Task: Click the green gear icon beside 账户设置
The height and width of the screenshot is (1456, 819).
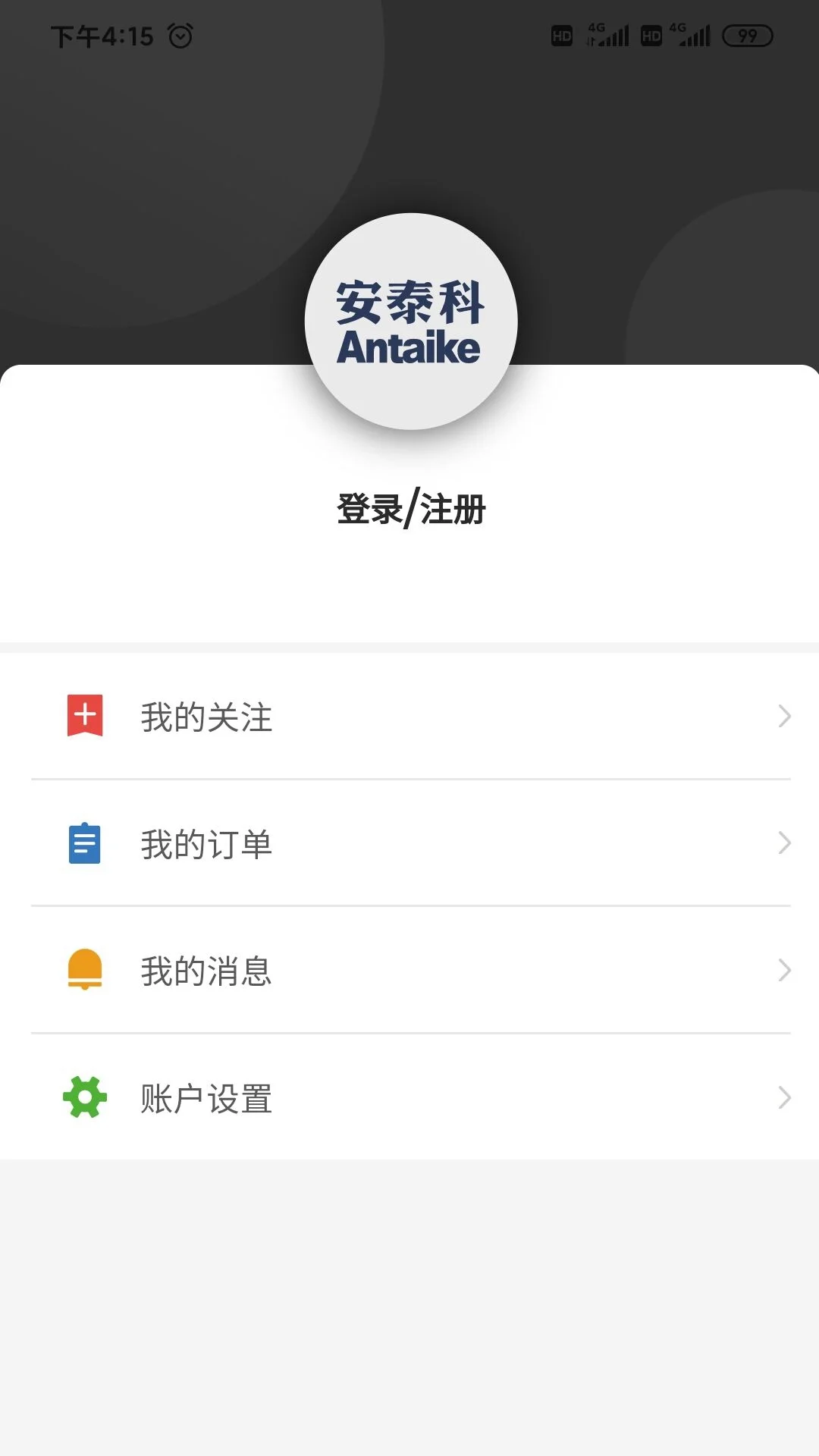Action: (83, 1096)
